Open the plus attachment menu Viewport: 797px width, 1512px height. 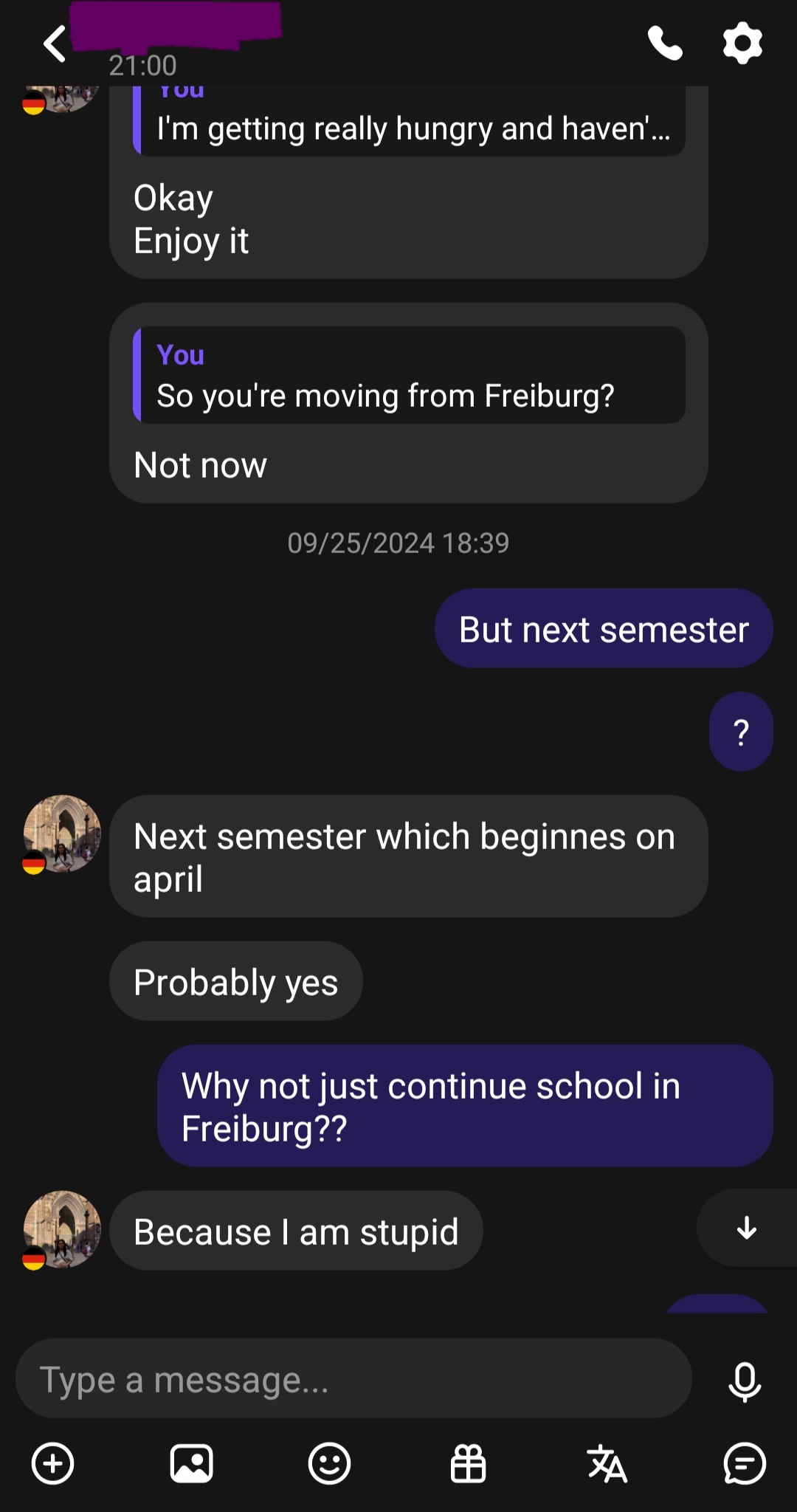[53, 1463]
